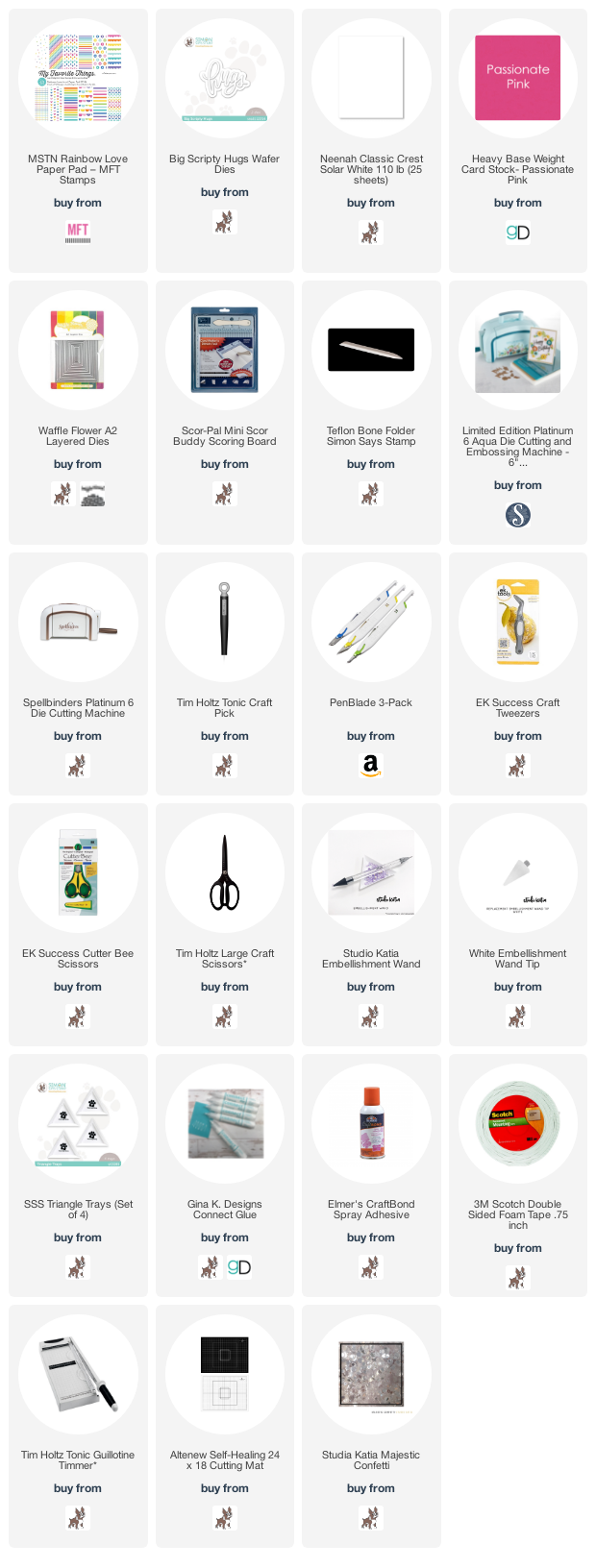Open Spellbinders Platinum 6 Die Cutting Machine
Image resolution: width=596 pixels, height=1568 pixels.
tap(78, 622)
